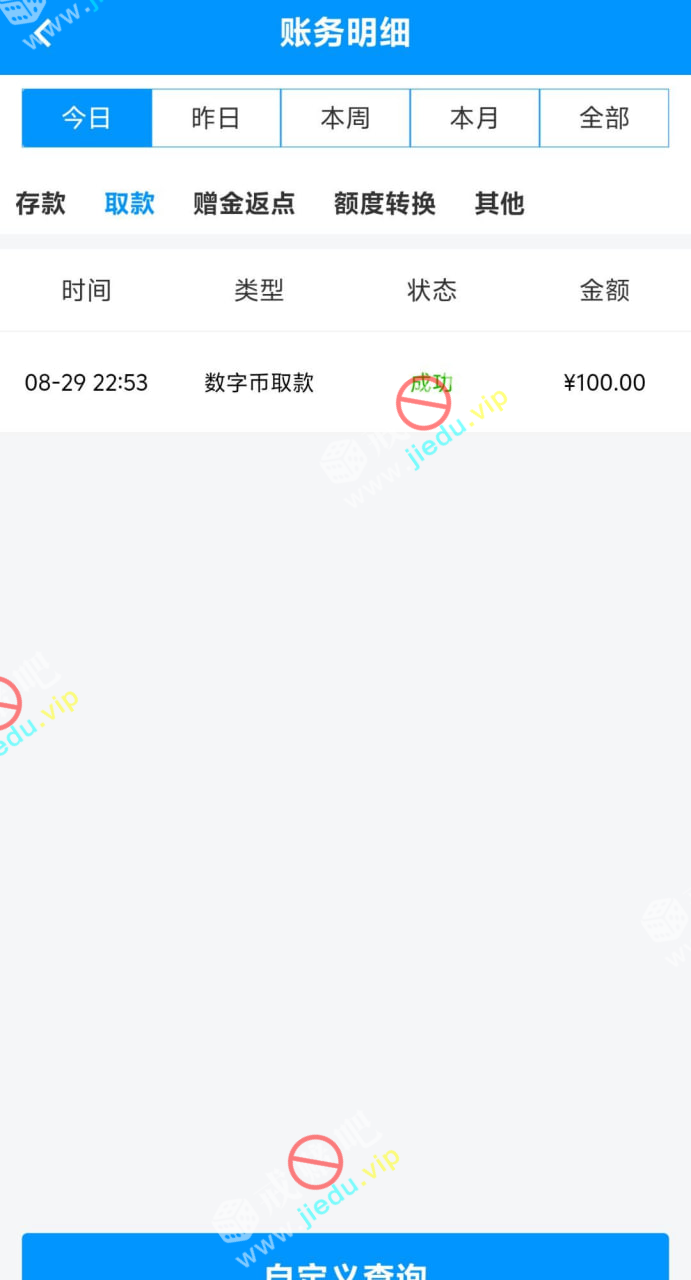
Task: Switch to the 其他 tab
Action: coord(499,203)
